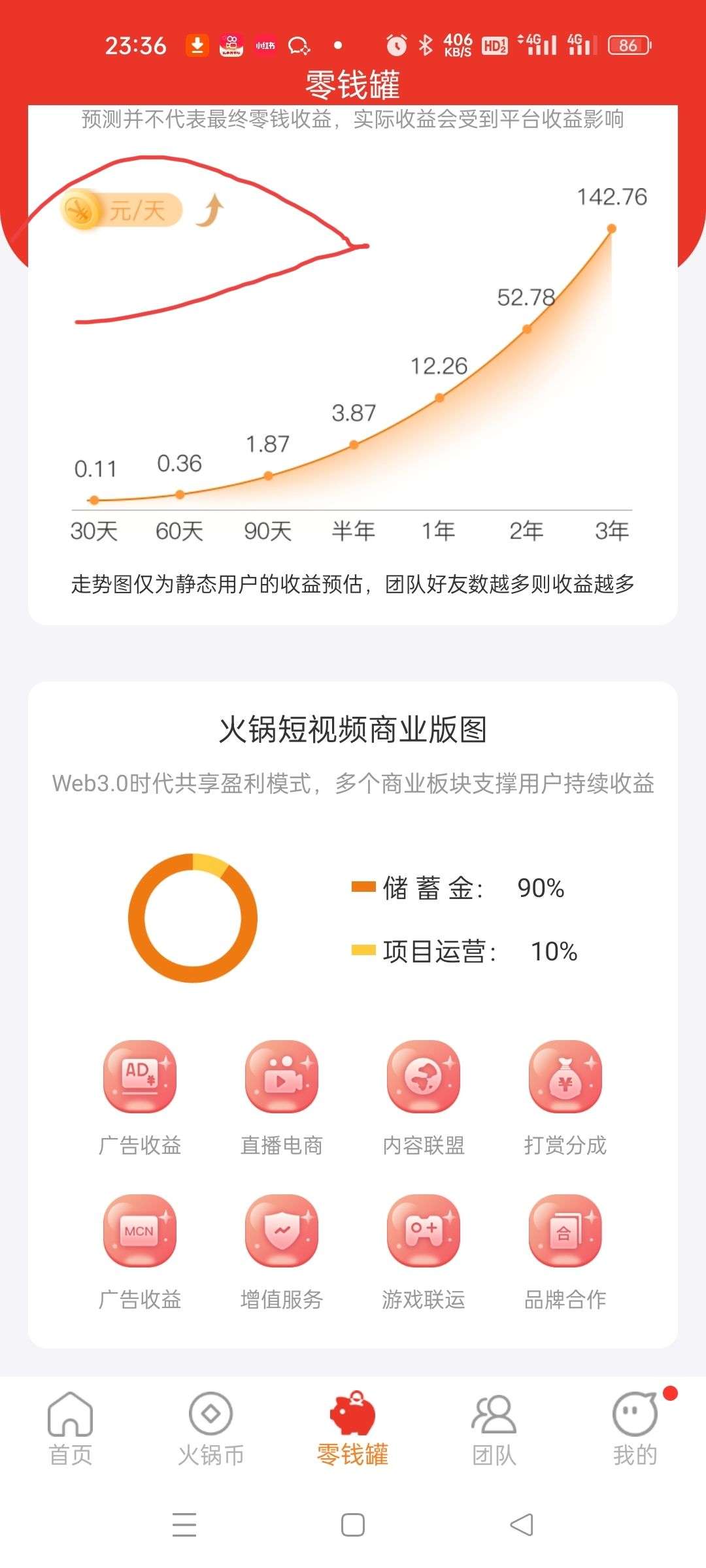Switch to the 首页 tab

(71, 1429)
